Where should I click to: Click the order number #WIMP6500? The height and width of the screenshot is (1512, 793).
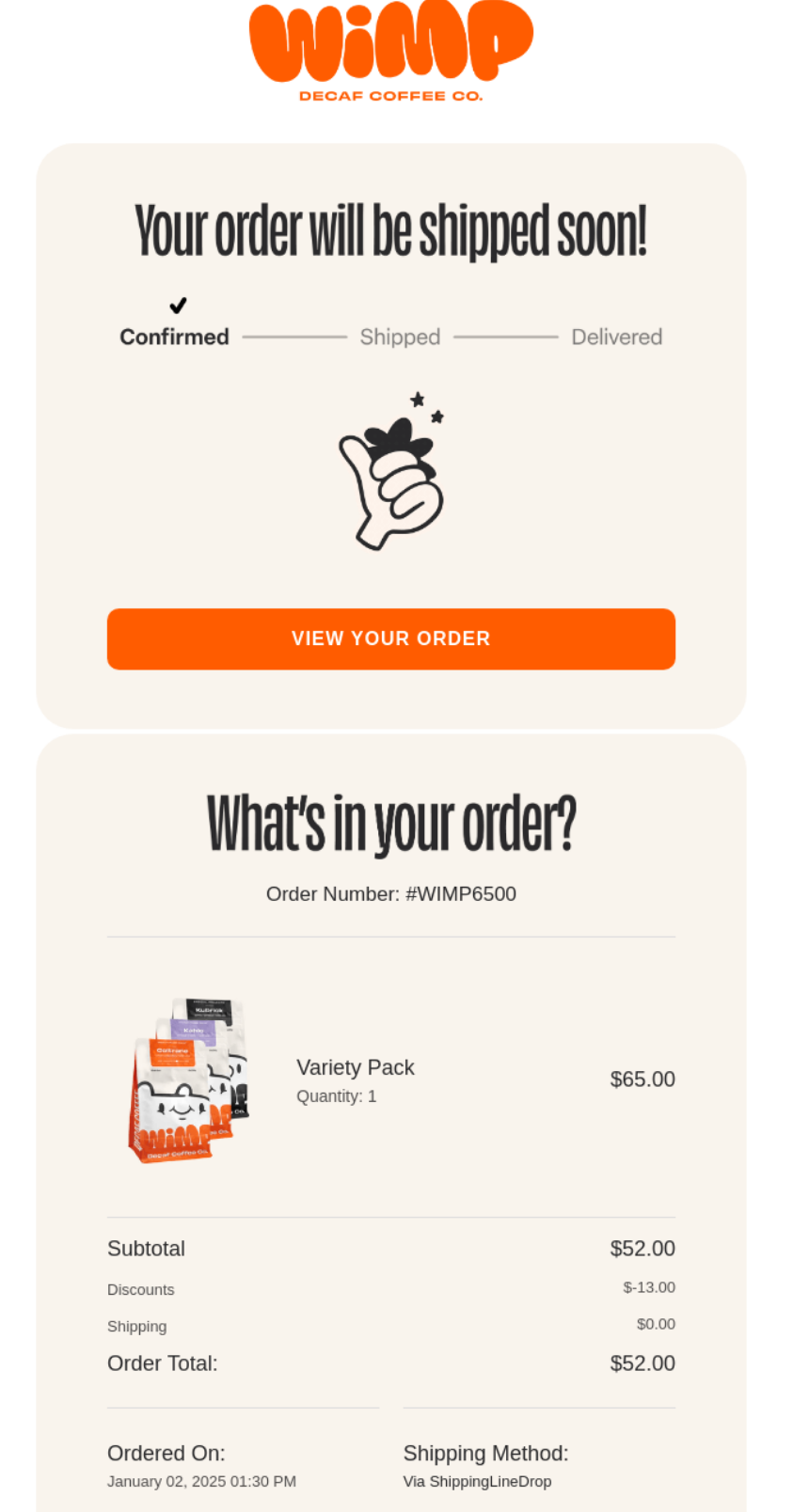391,894
